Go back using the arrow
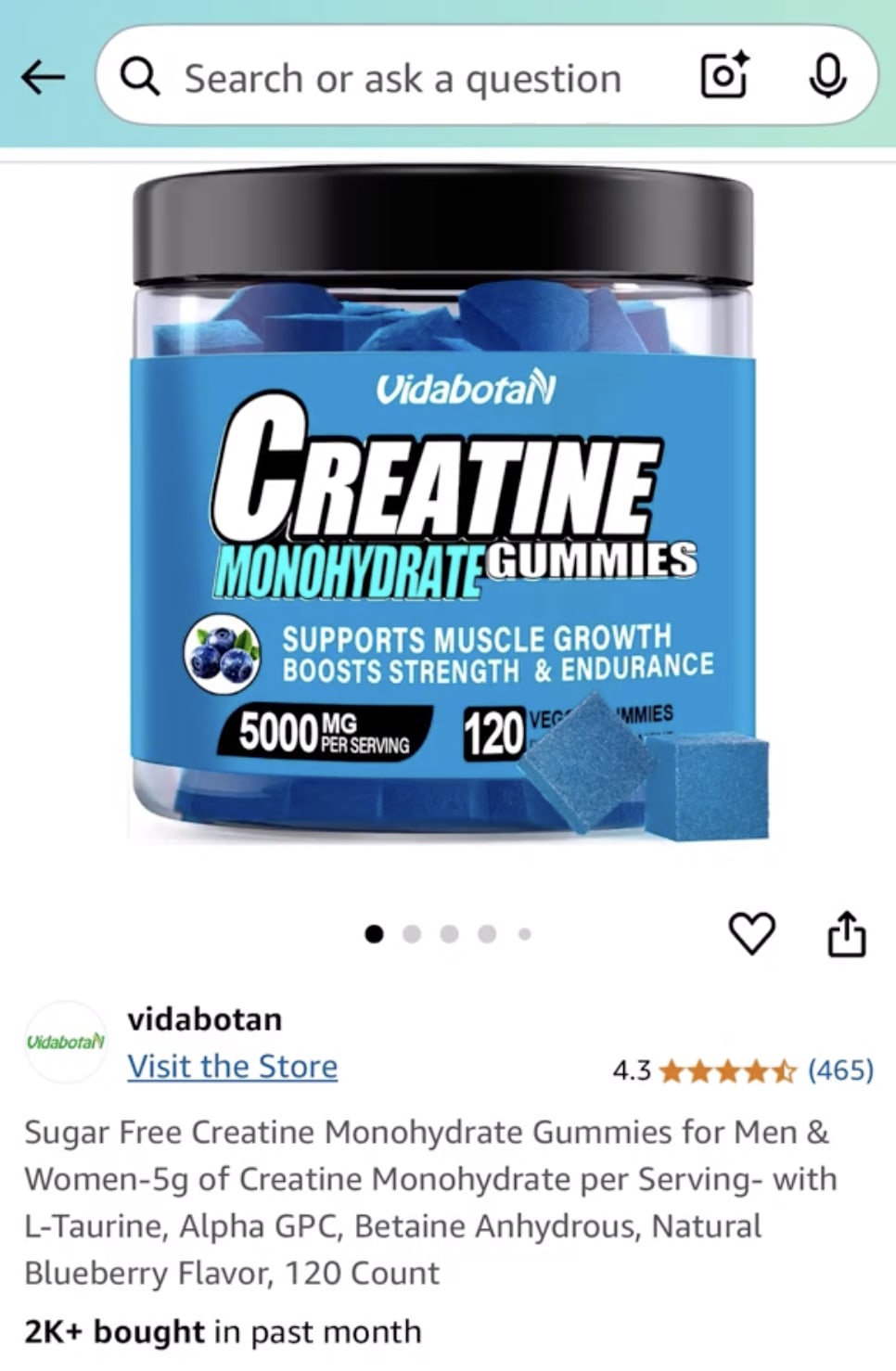Viewport: 896px width, 1371px height. pyautogui.click(x=44, y=78)
